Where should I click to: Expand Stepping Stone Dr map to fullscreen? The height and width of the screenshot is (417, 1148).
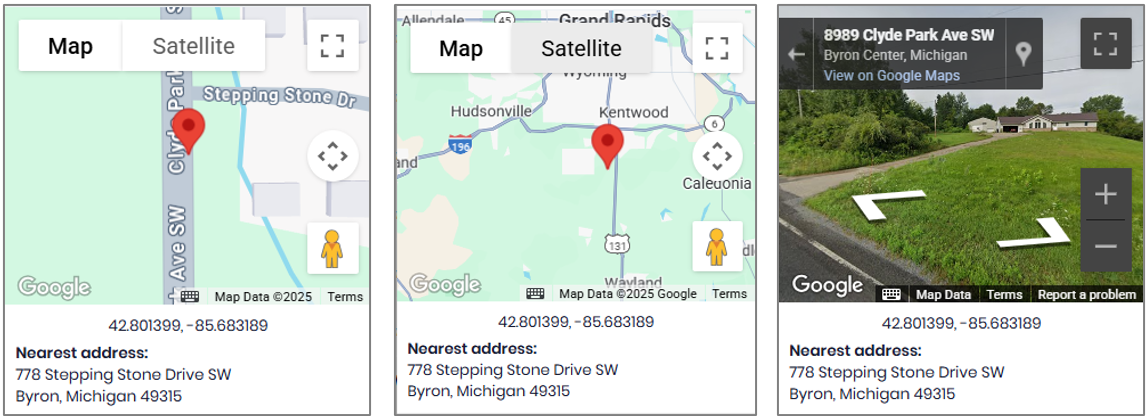coord(332,46)
